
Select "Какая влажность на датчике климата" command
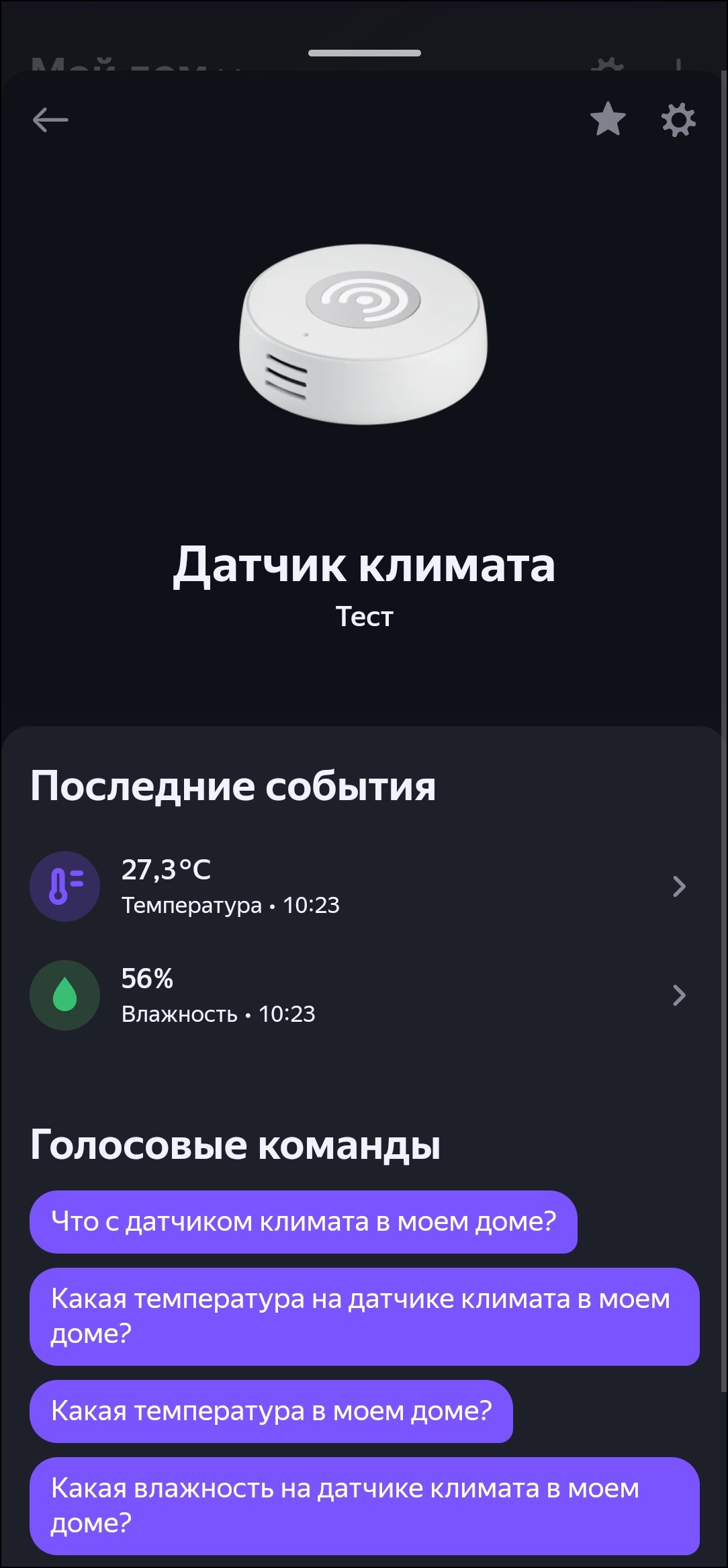pyautogui.click(x=364, y=1506)
